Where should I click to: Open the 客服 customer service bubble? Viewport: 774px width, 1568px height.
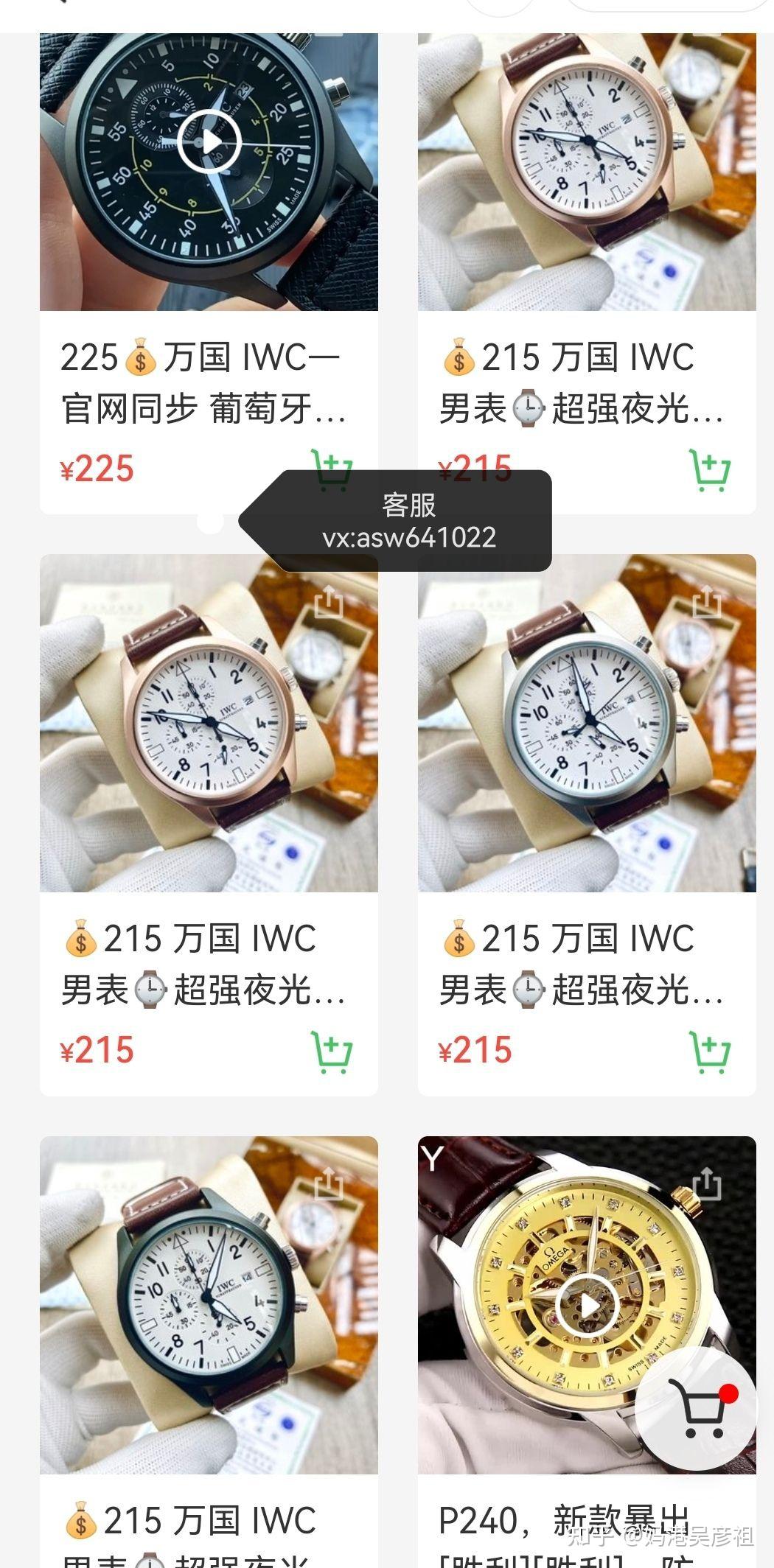click(408, 522)
